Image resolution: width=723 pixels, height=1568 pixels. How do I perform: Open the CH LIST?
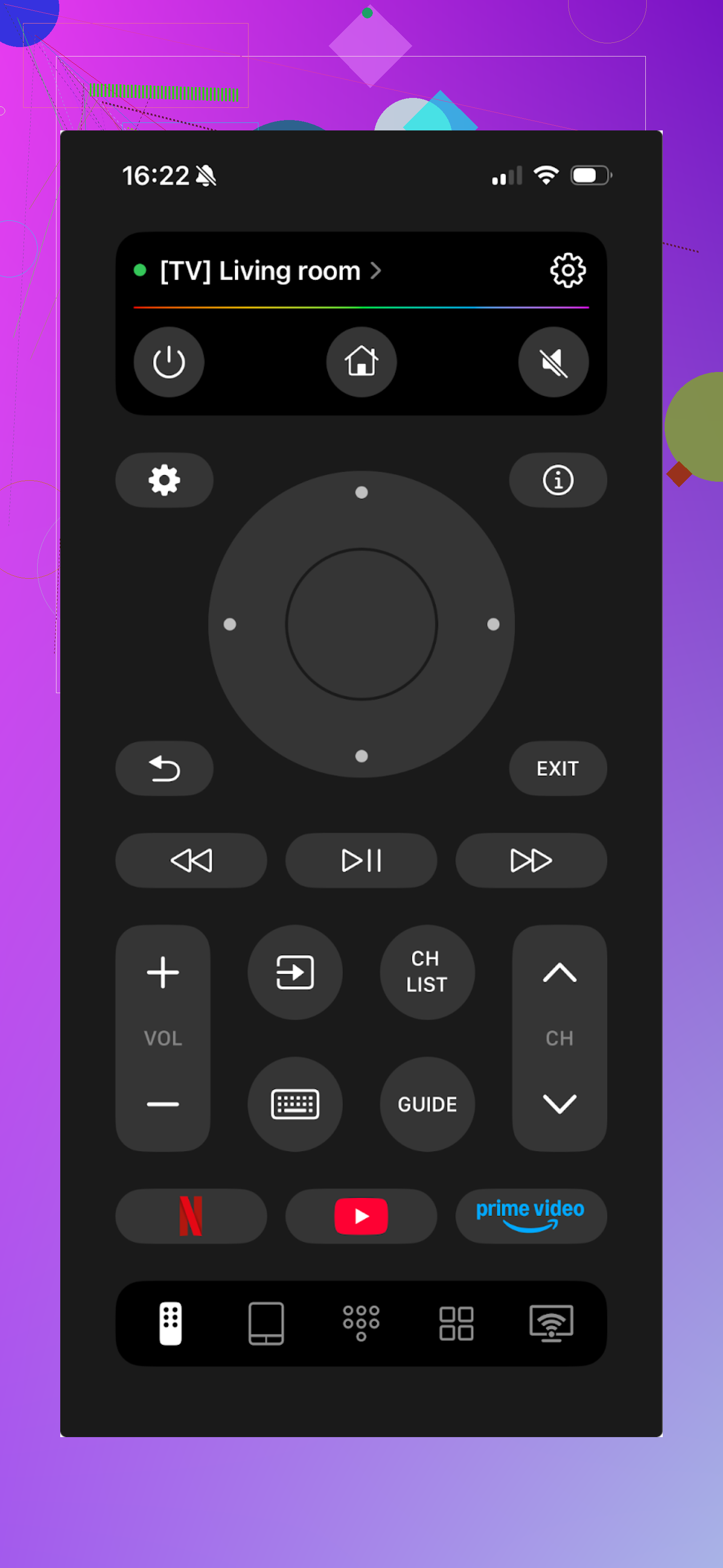[427, 972]
